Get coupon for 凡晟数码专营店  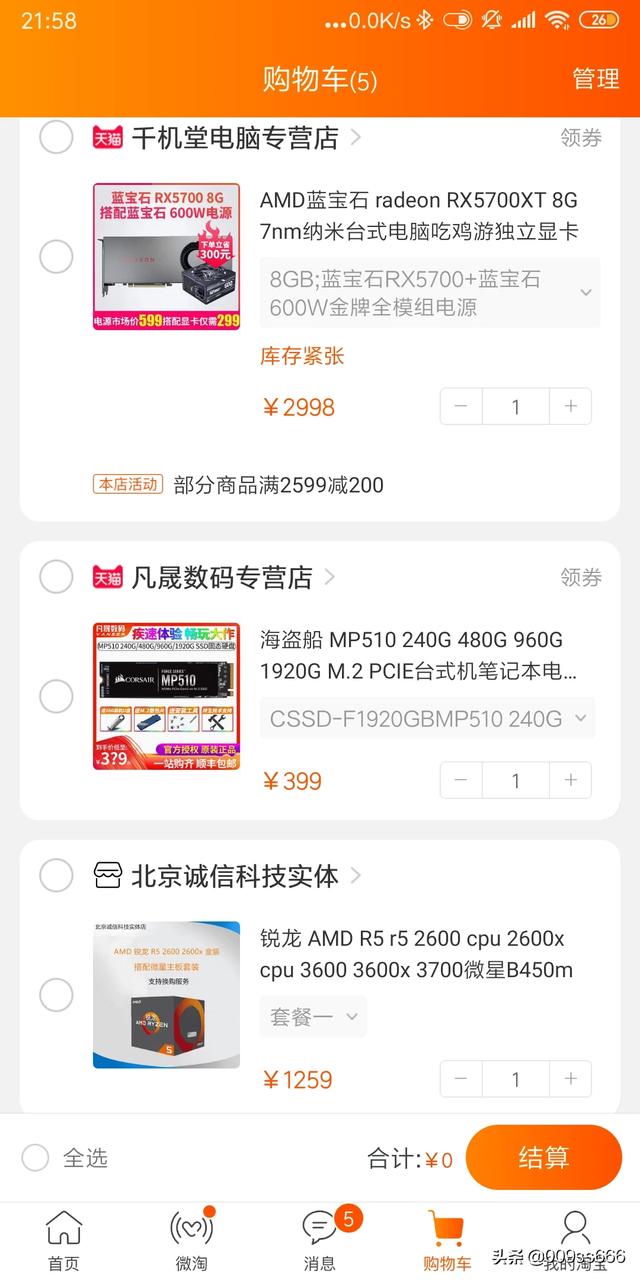coord(581,577)
